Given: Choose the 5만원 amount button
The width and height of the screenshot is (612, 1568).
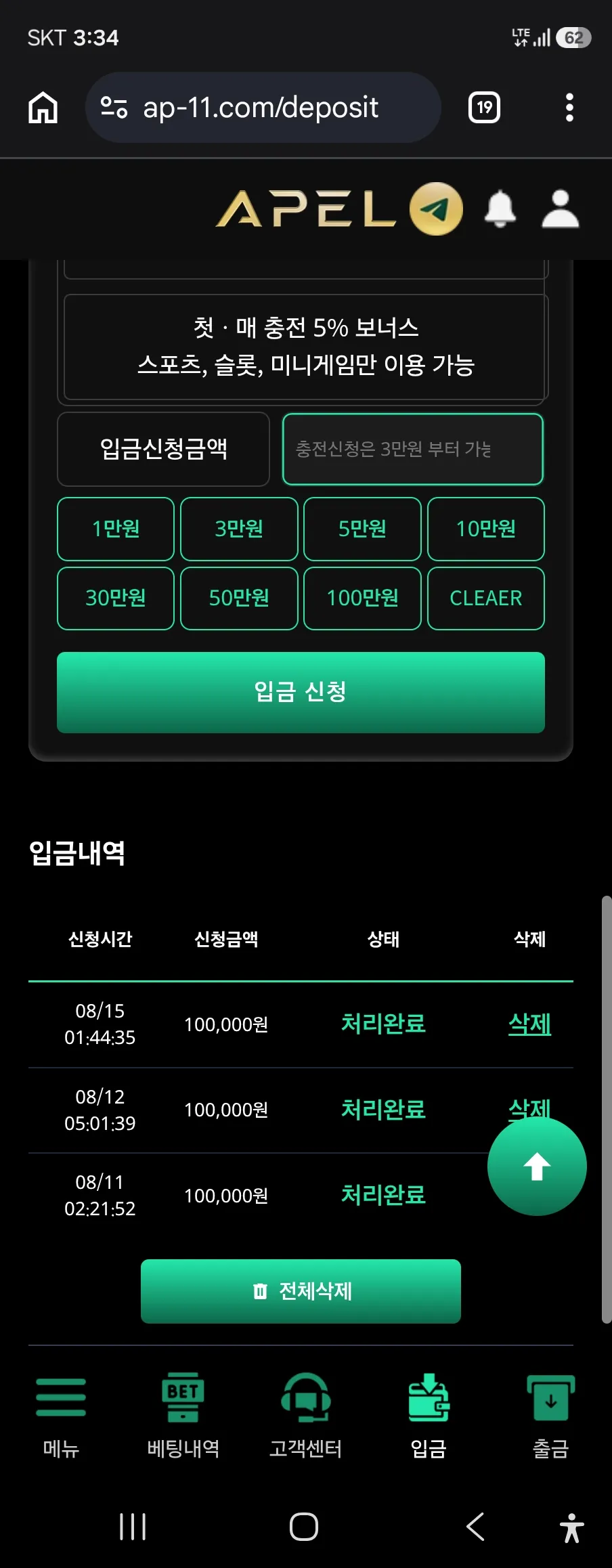Looking at the screenshot, I should click(x=362, y=529).
